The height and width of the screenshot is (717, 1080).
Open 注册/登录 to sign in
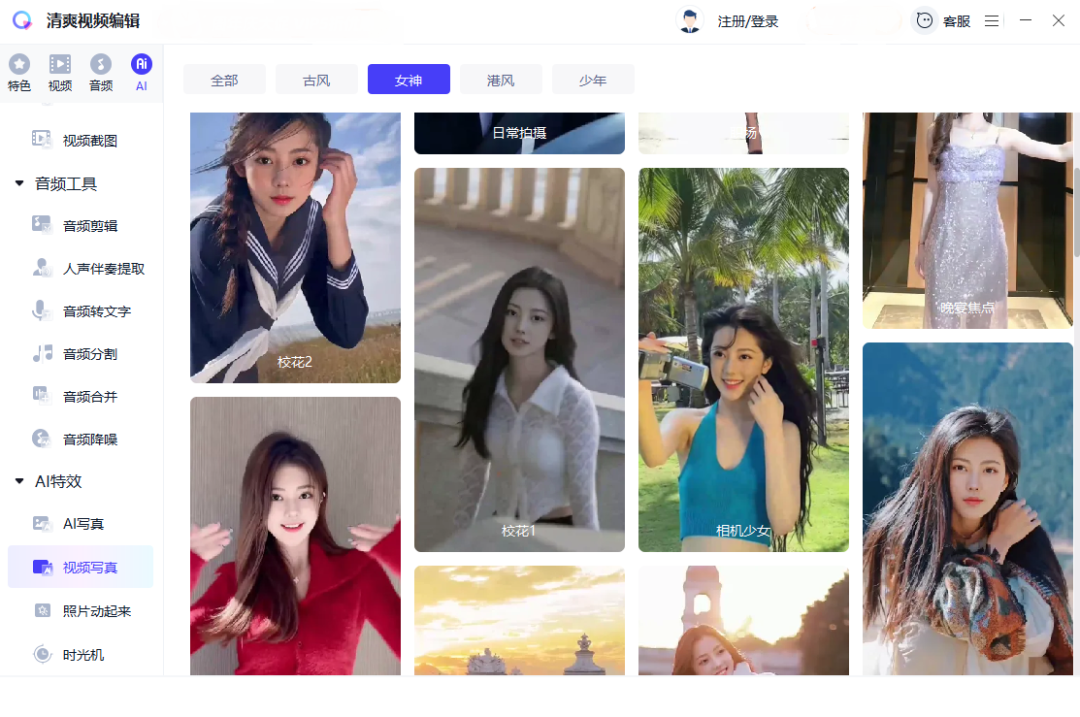coord(746,21)
